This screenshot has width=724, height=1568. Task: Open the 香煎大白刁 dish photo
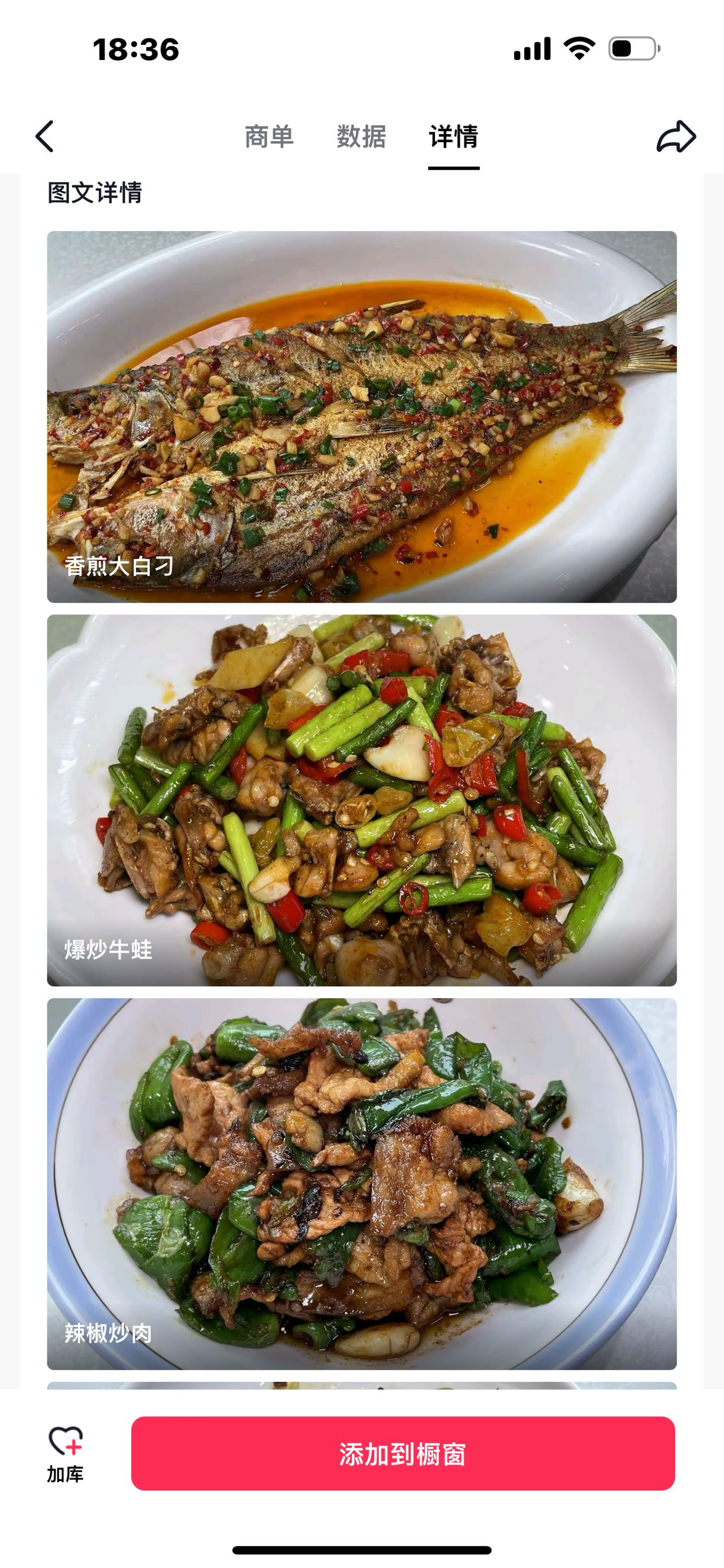point(361,417)
